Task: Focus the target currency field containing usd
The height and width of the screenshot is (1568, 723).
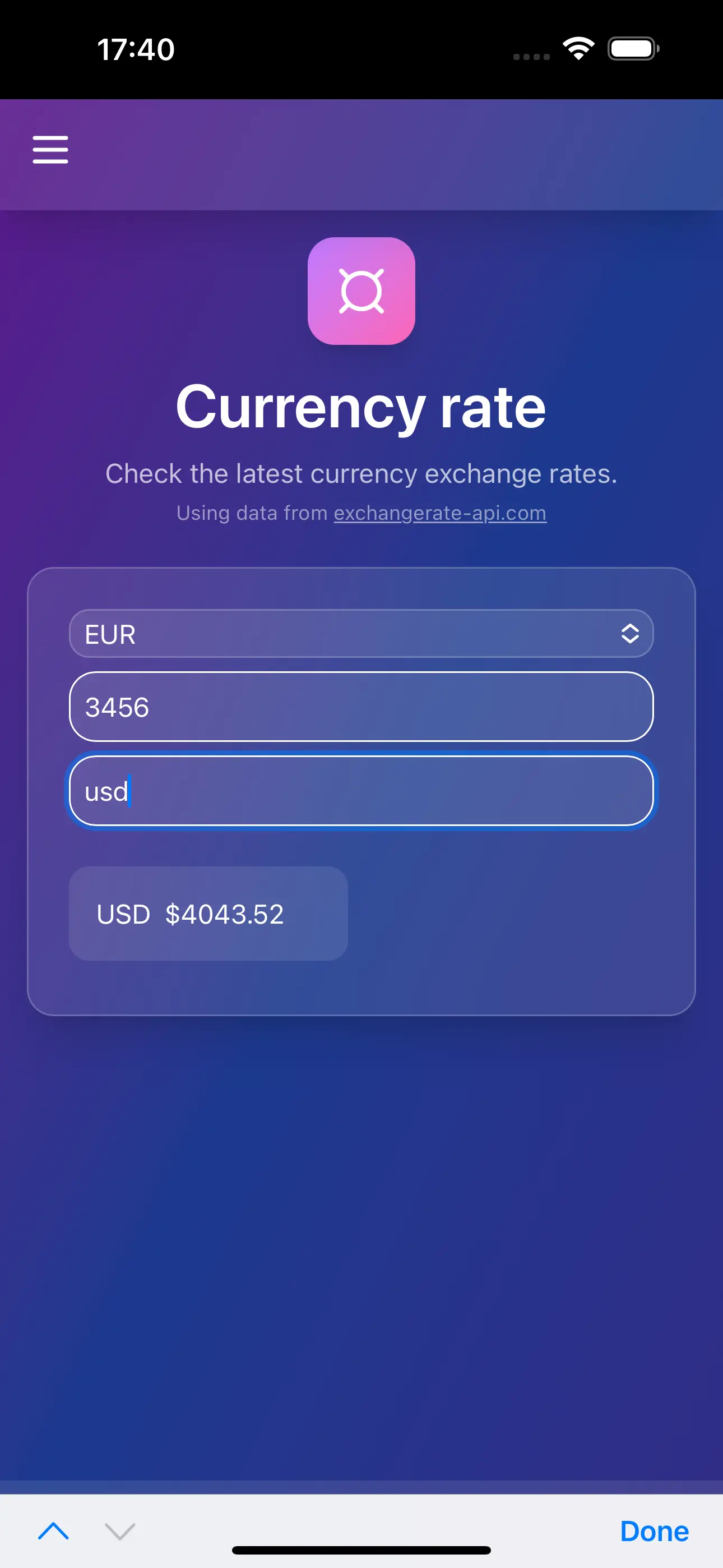Action: 361,791
